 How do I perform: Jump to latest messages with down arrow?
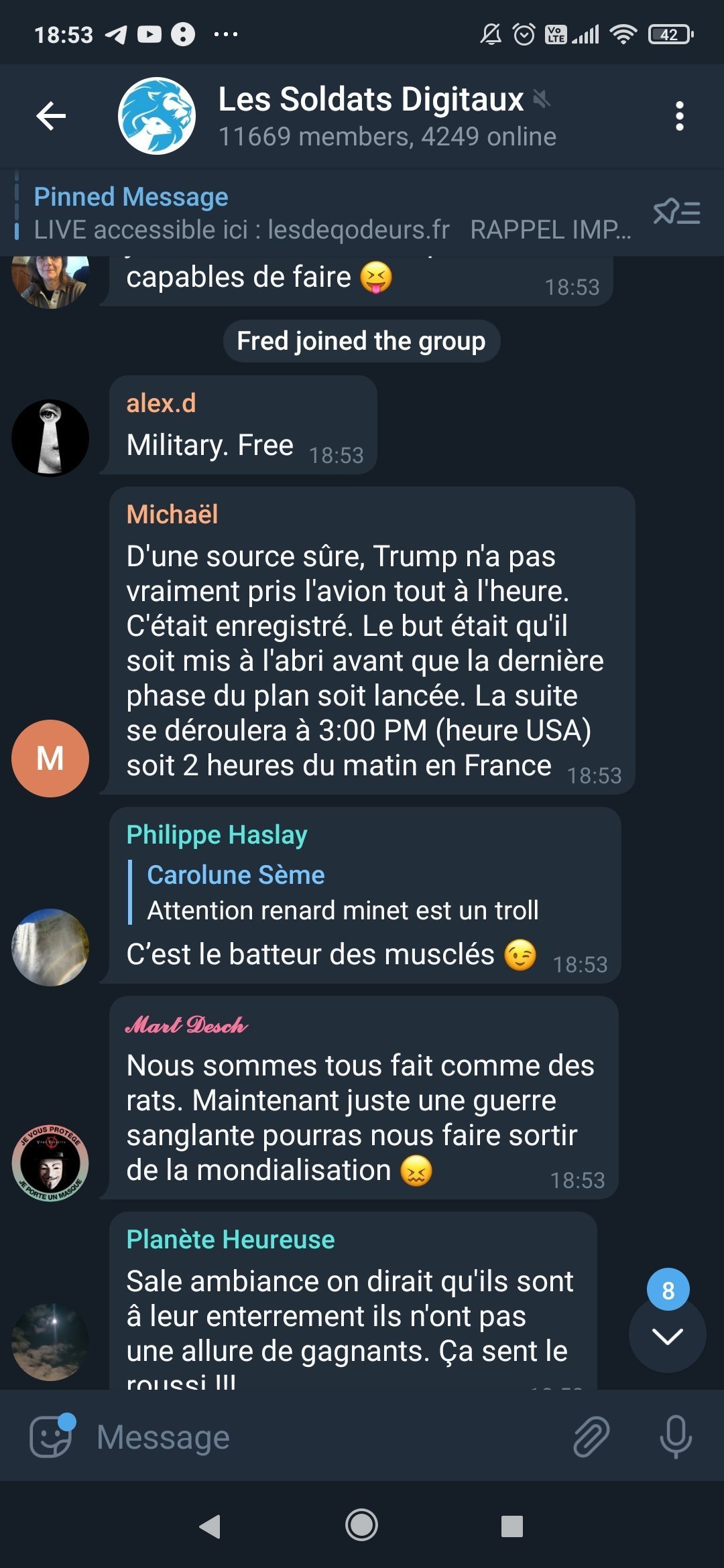[667, 1335]
